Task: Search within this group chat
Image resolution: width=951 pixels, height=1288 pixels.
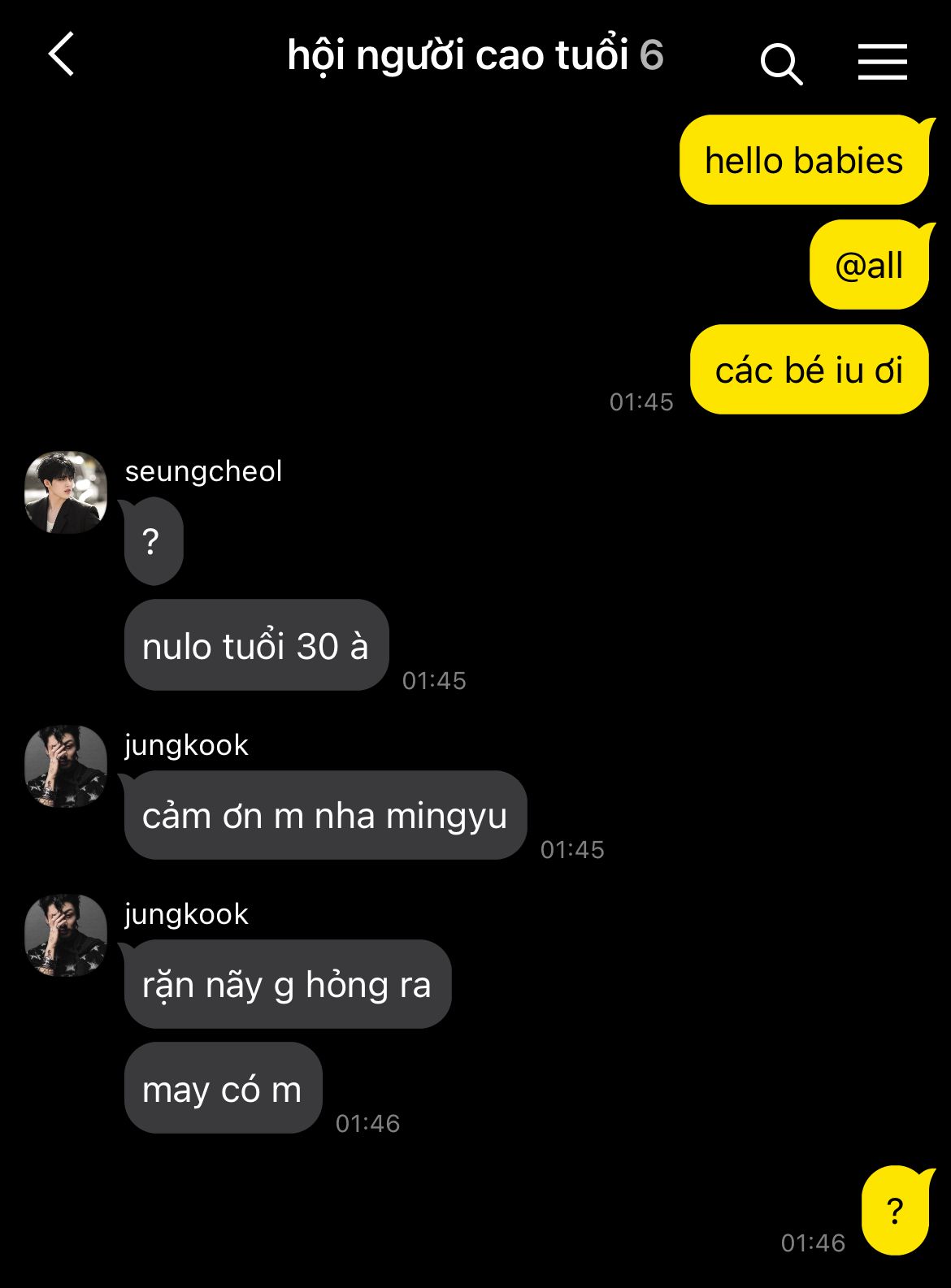Action: tap(781, 63)
